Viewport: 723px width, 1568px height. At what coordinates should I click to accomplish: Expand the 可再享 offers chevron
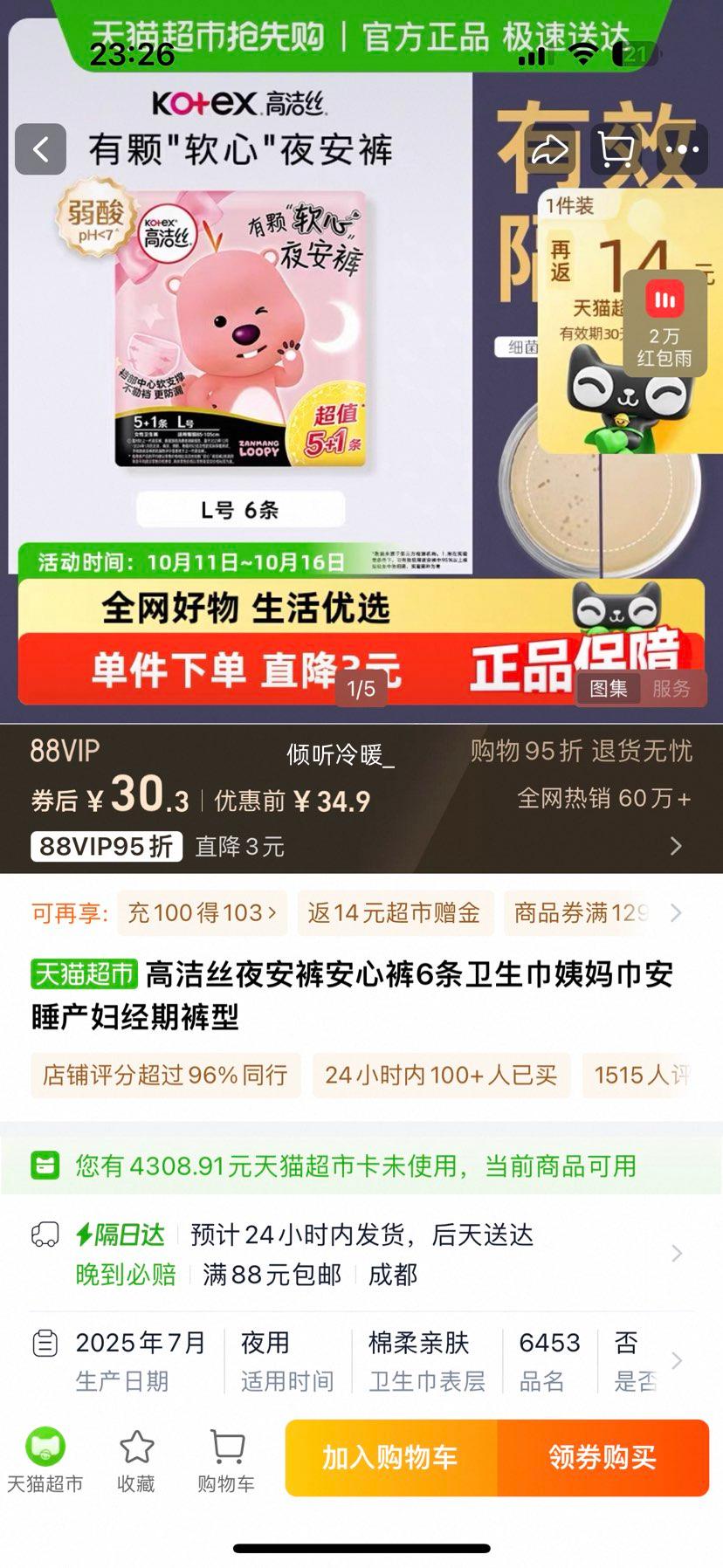(677, 913)
